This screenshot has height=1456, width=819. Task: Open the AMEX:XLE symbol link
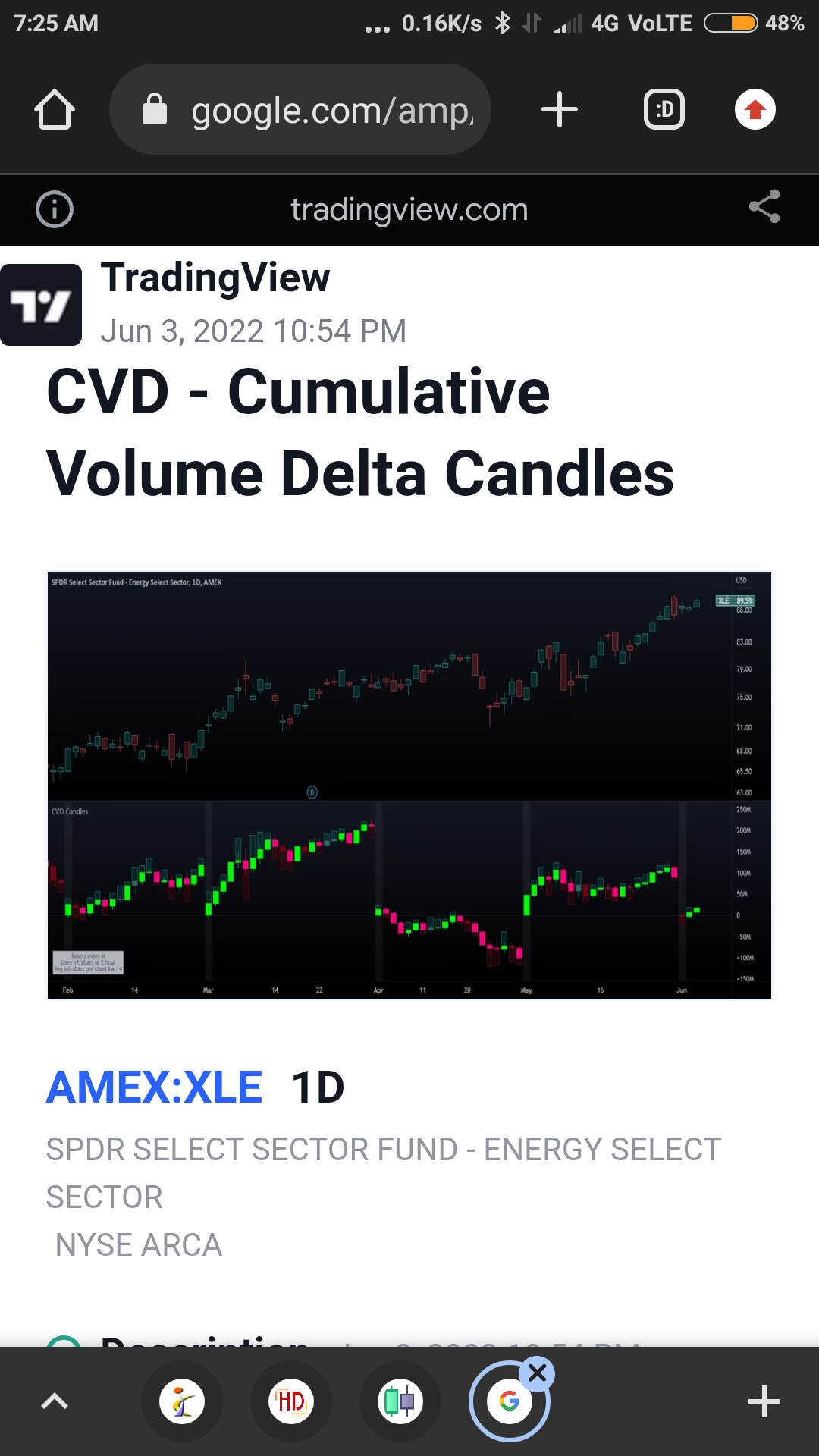tap(155, 1087)
